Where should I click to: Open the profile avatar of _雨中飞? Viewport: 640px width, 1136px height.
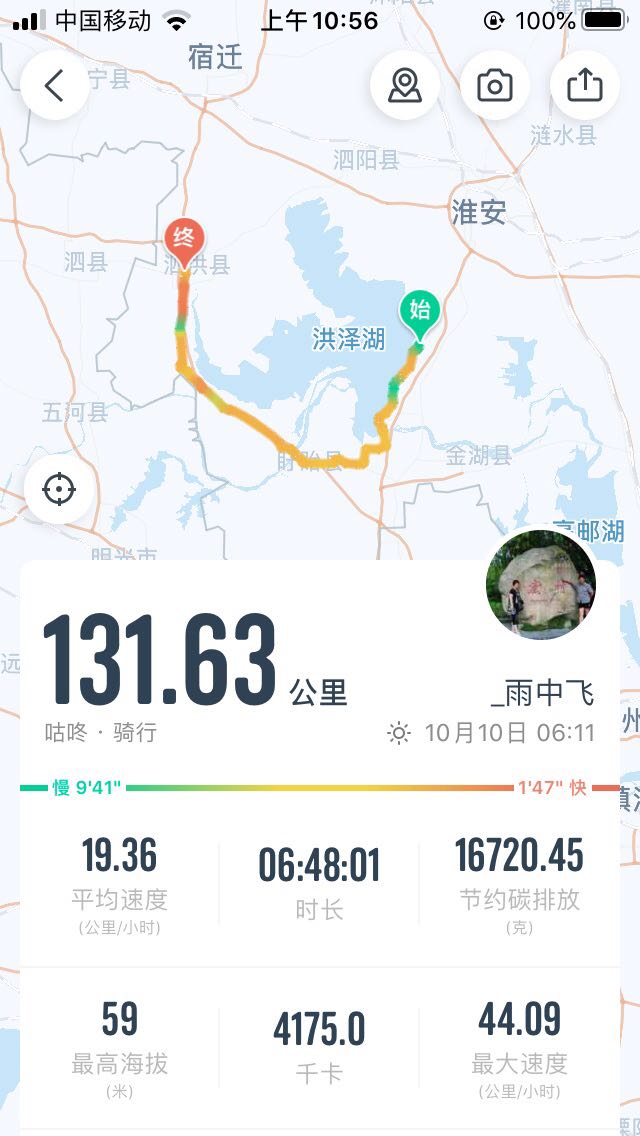point(541,585)
